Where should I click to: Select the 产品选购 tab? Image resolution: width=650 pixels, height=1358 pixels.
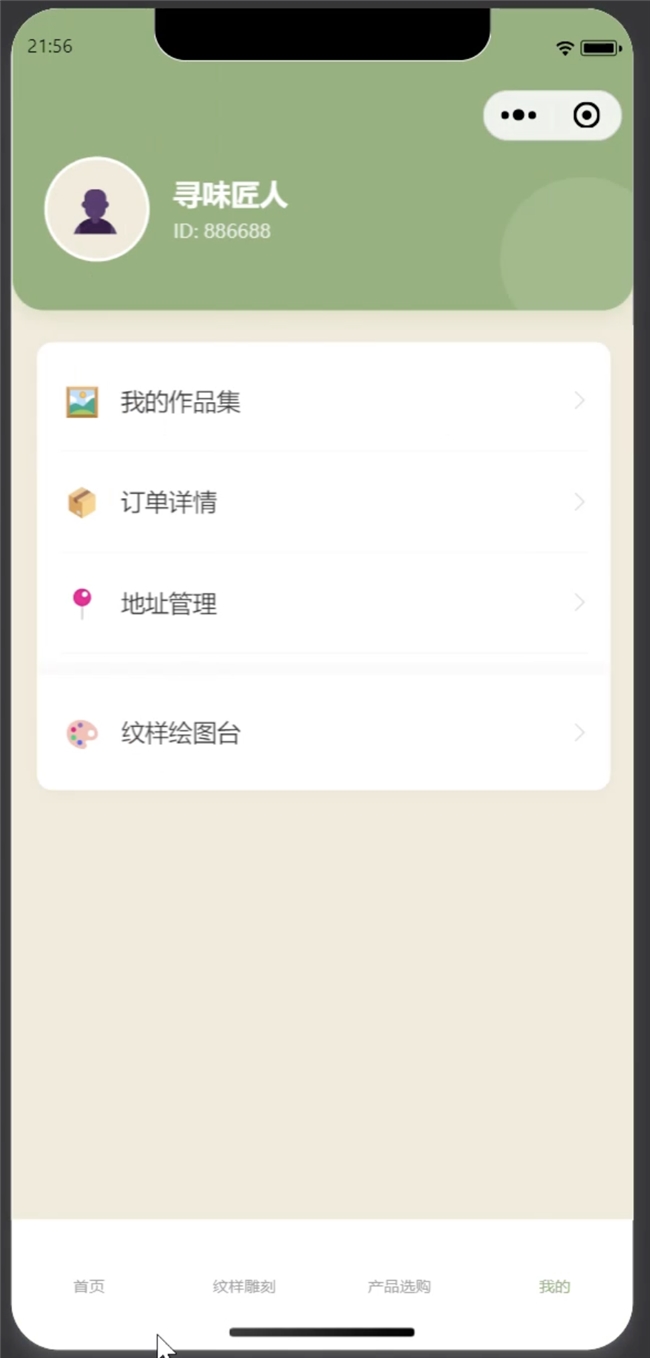pyautogui.click(x=399, y=1286)
